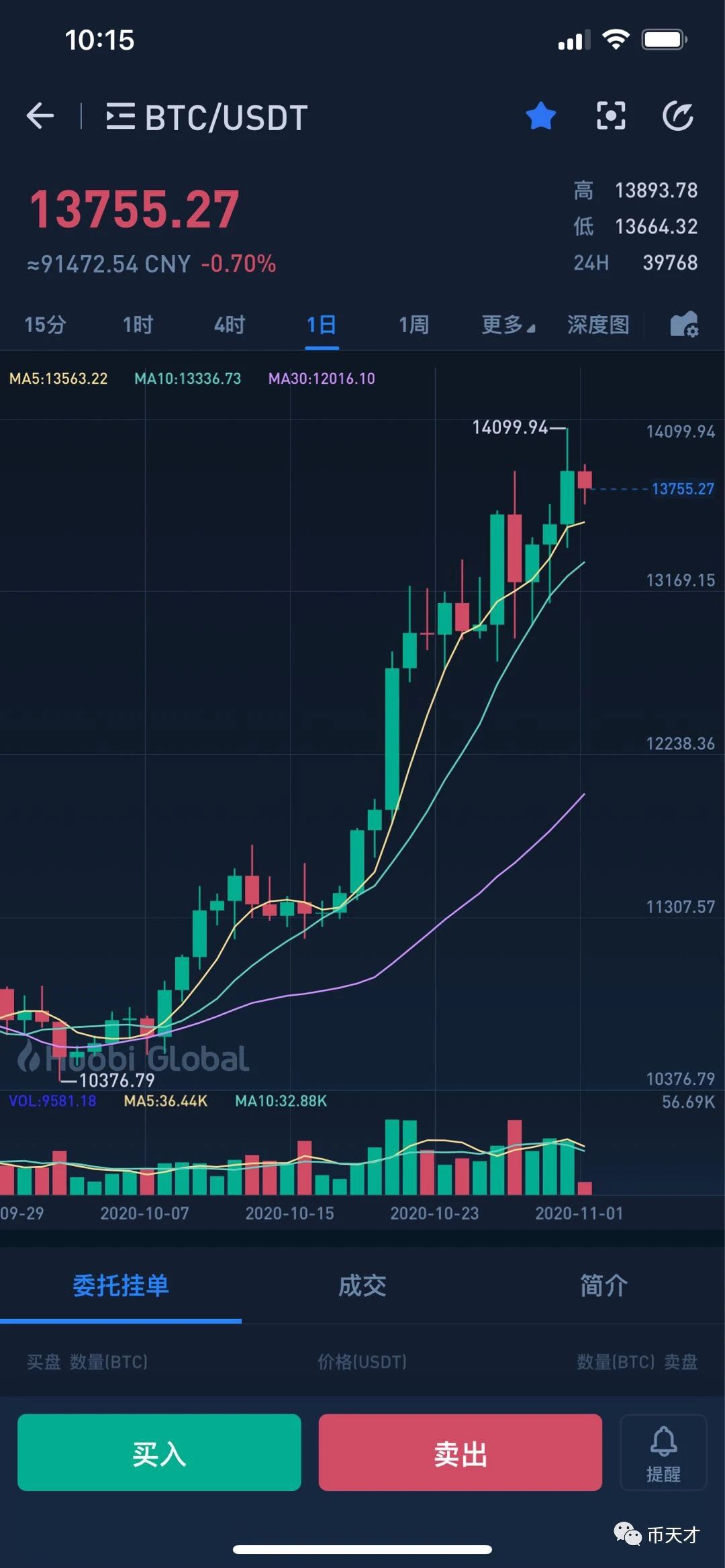Open the 深度图 depth chart
725x1568 pixels.
[x=598, y=325]
